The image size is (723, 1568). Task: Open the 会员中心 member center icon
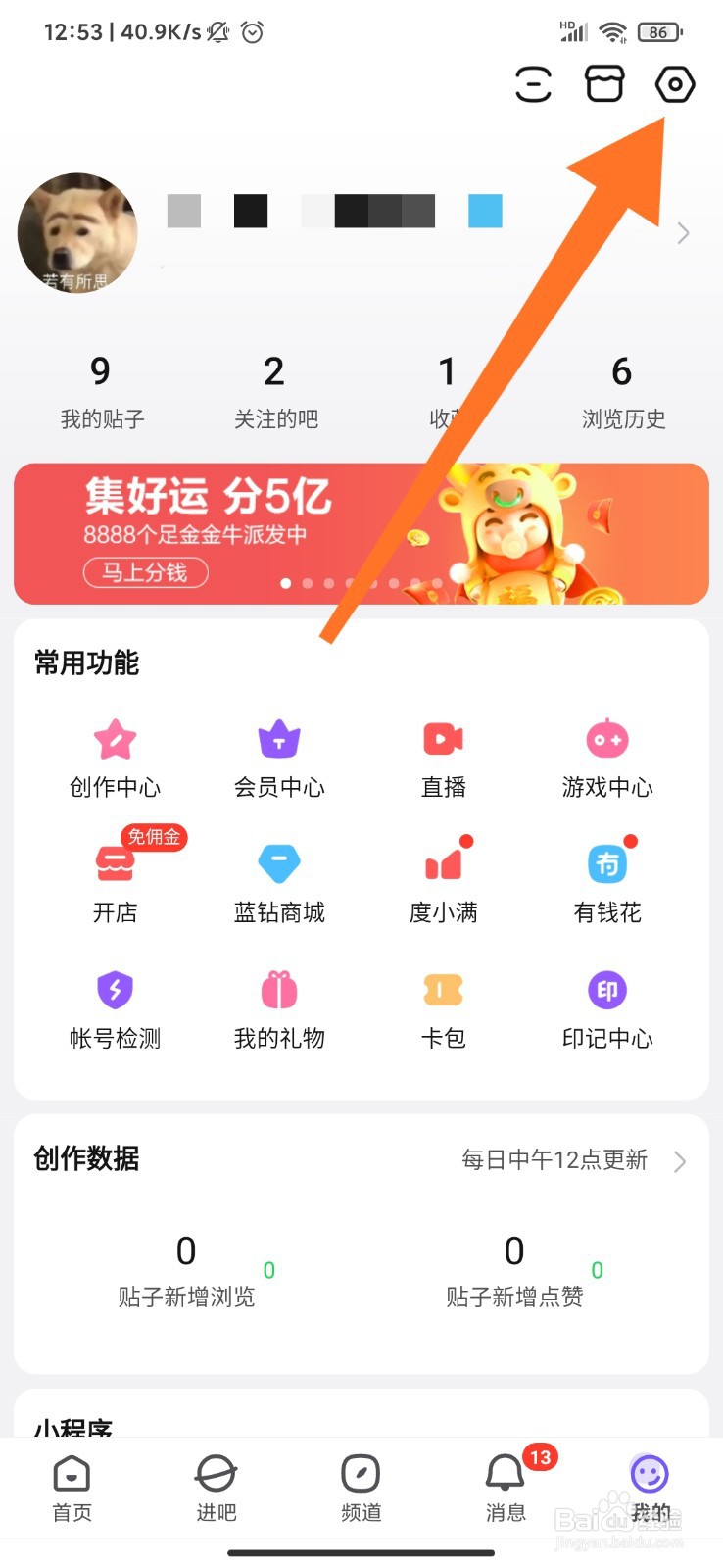click(279, 755)
